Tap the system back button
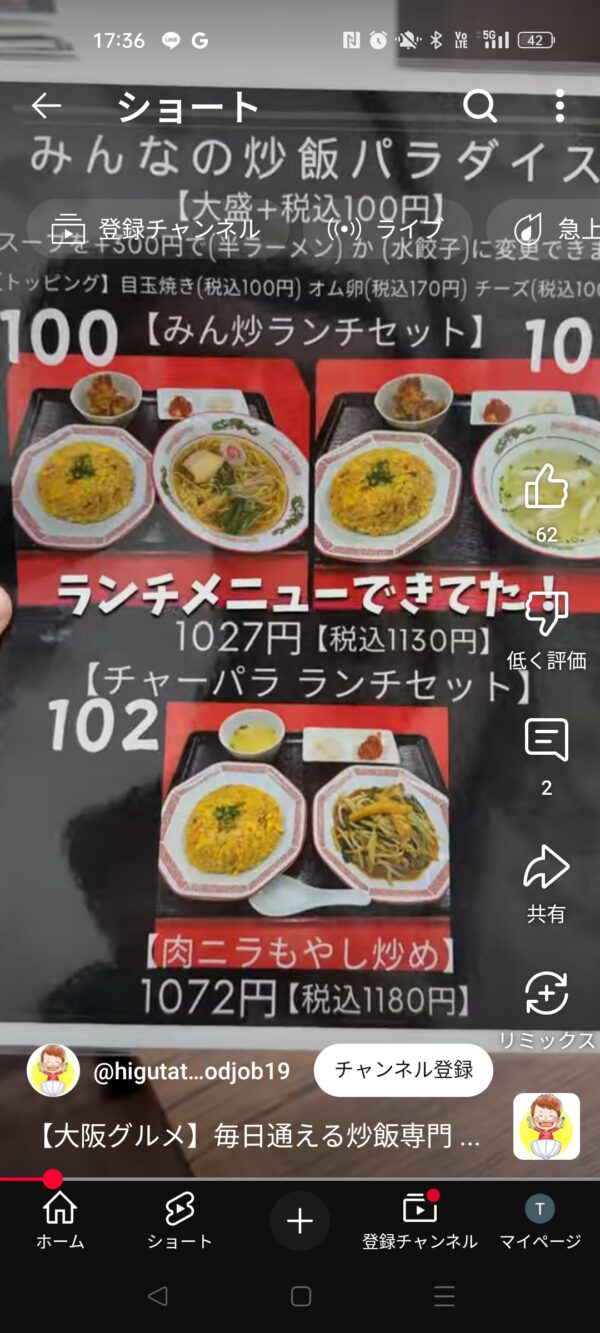The image size is (600, 1333). 157,1297
